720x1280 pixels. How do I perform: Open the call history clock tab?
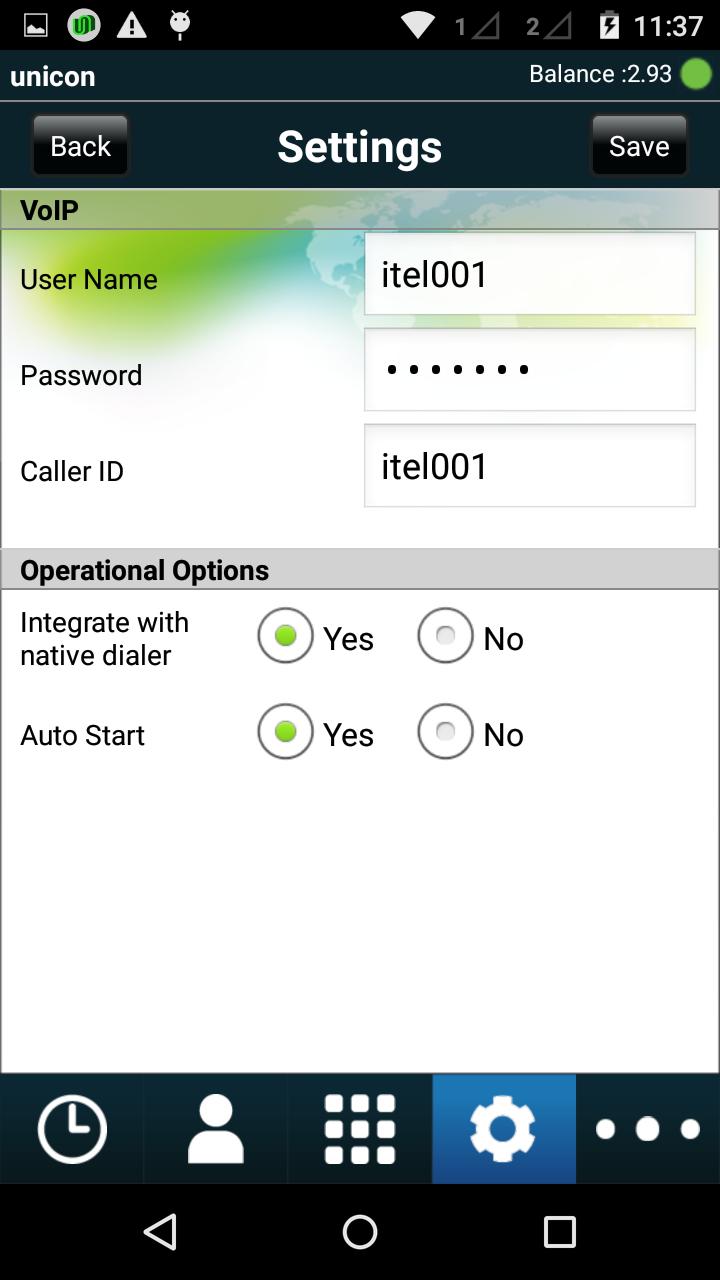(x=72, y=1129)
